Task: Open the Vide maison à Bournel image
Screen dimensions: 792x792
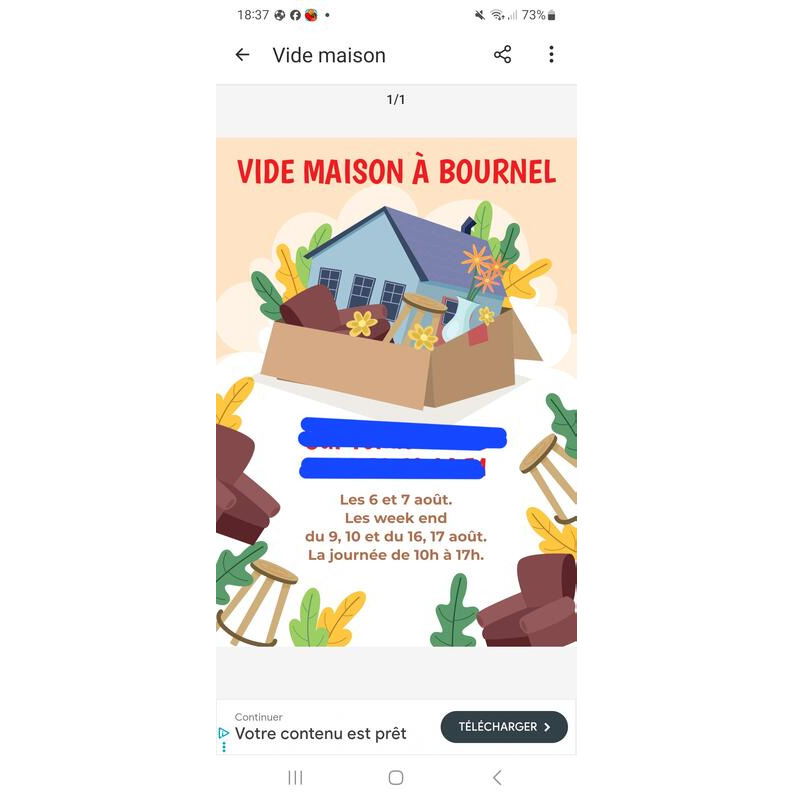Action: point(396,391)
